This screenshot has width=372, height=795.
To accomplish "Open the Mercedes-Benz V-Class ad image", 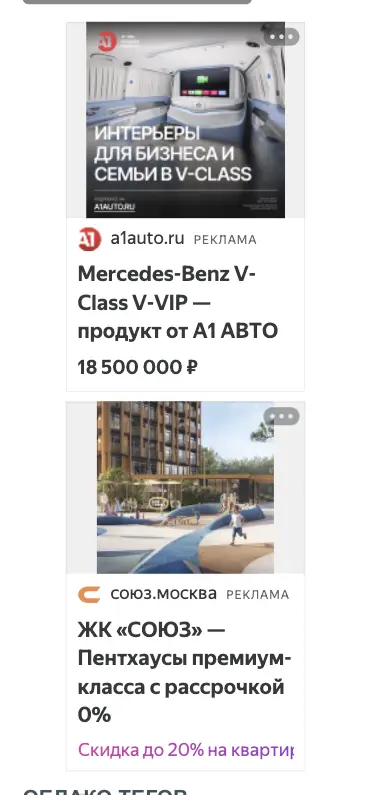I will (x=185, y=120).
